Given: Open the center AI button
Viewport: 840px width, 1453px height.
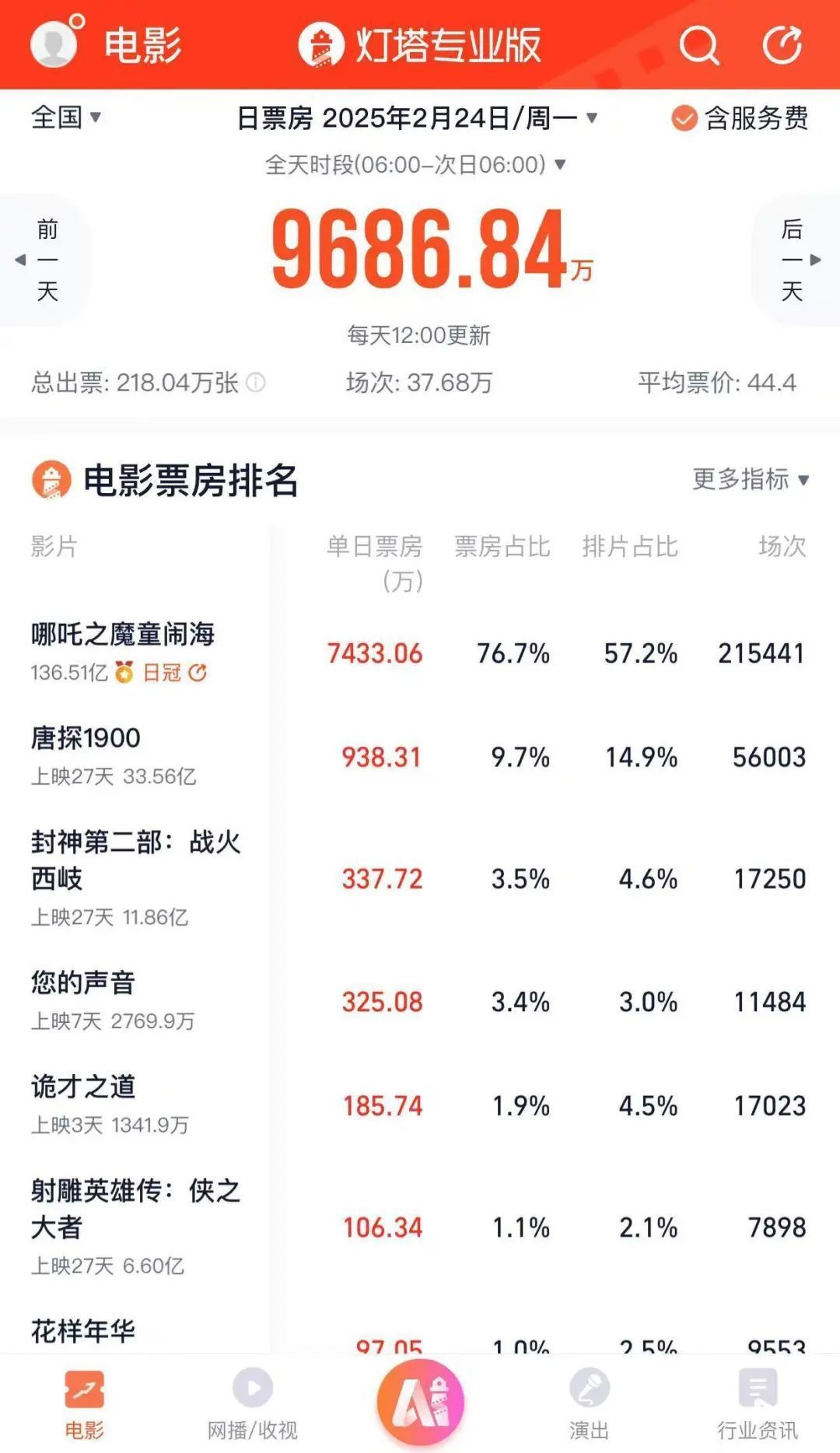Looking at the screenshot, I should point(420,1402).
